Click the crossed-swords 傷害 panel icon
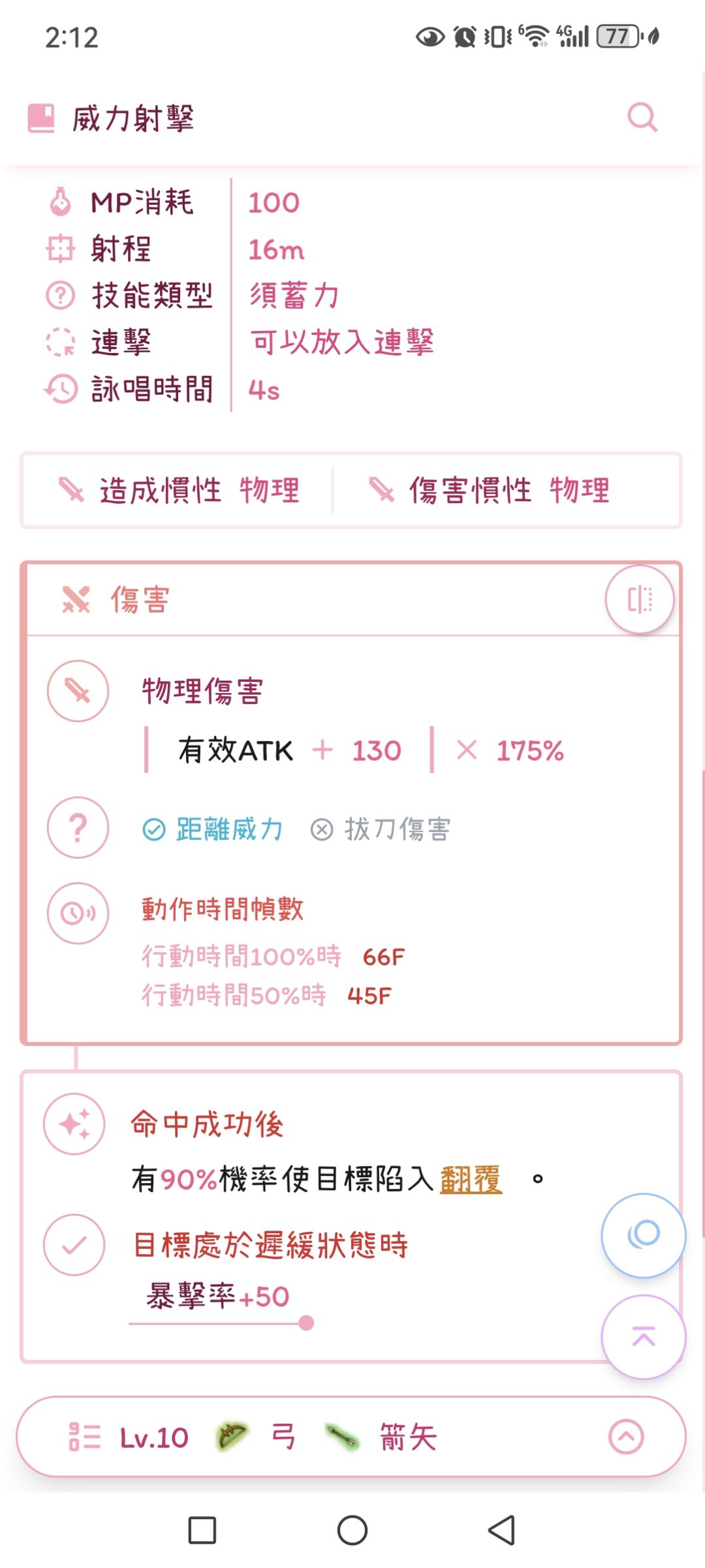Image resolution: width=705 pixels, height=1568 pixels. [x=75, y=598]
